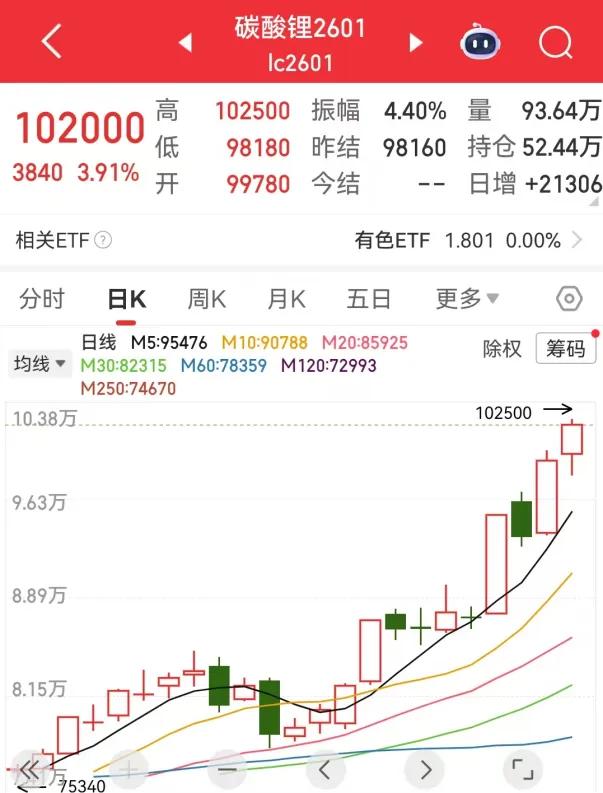Show the 周K weekly chart
Viewport: 603px width, 793px height.
207,298
